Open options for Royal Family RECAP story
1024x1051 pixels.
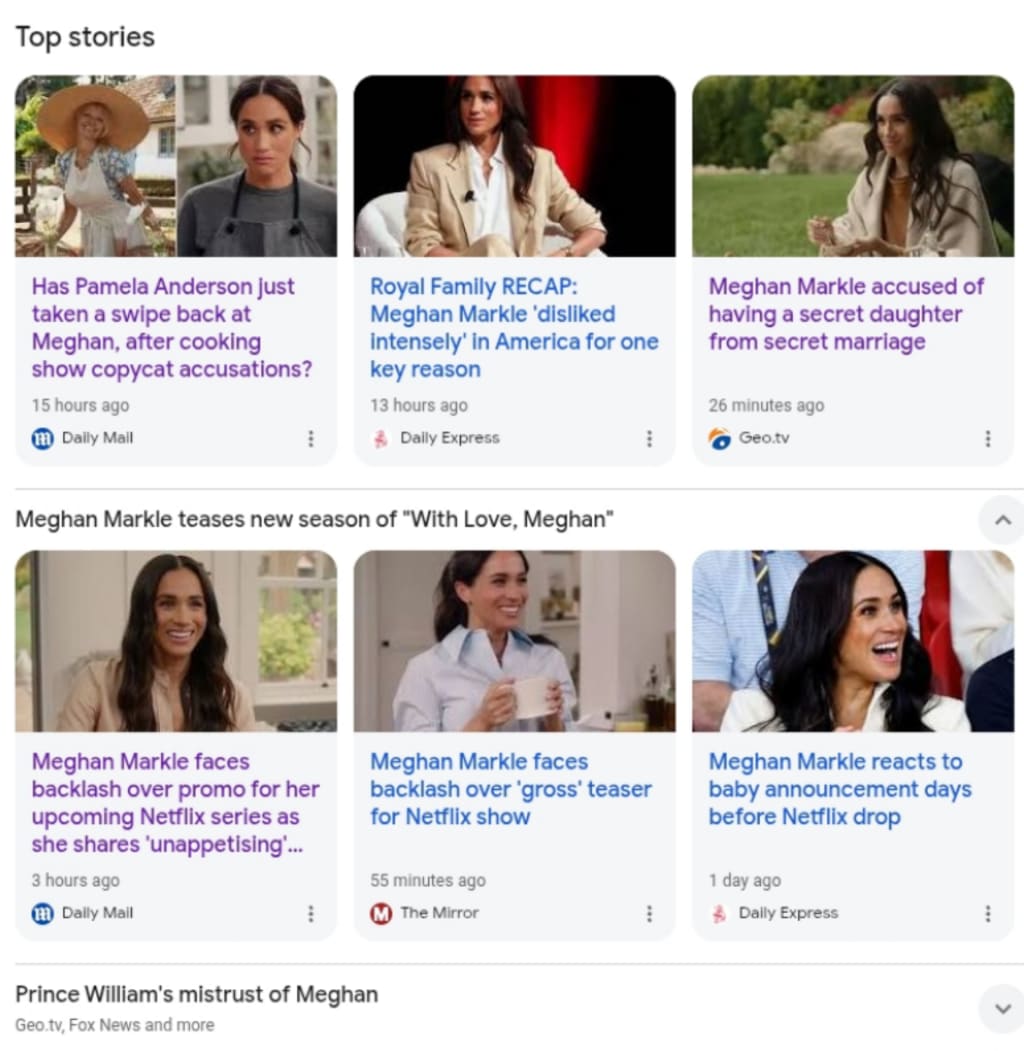pos(649,438)
